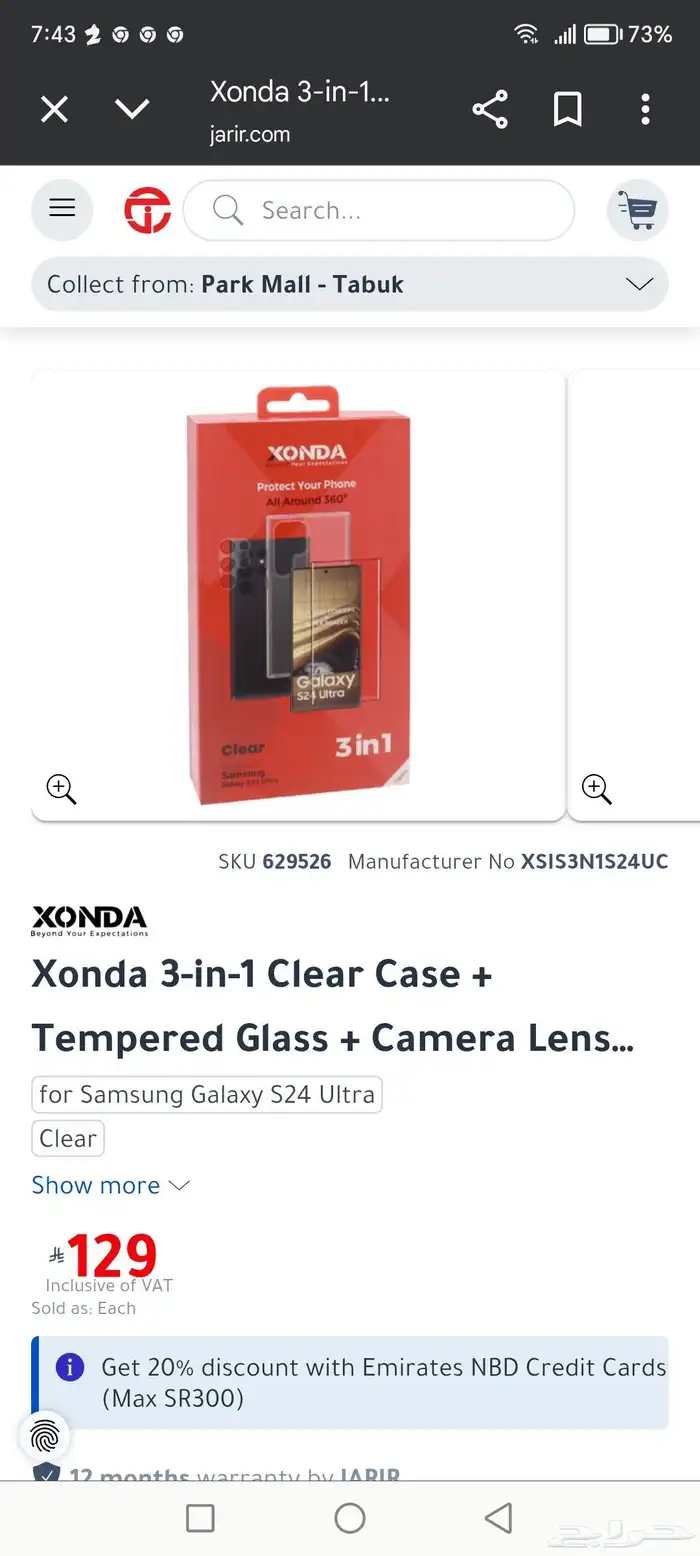This screenshot has width=700, height=1556.
Task: Share the jarir.com page
Action: point(490,109)
